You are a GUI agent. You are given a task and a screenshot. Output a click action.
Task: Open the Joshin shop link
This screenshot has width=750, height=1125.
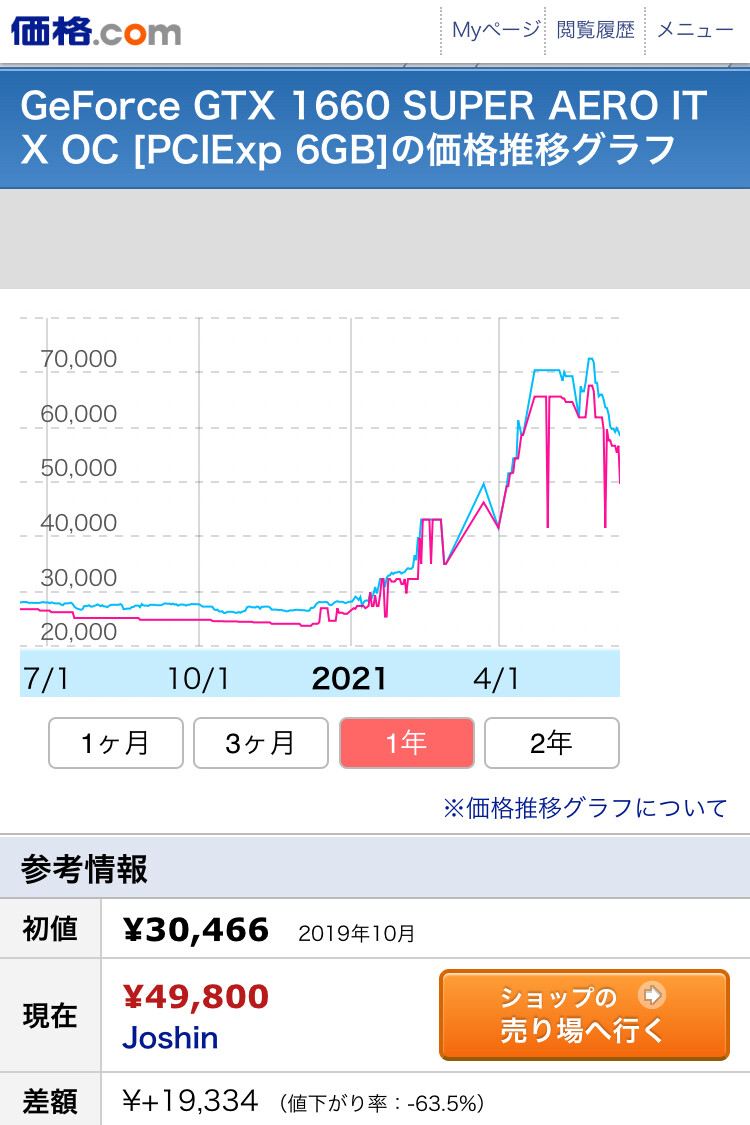point(170,1037)
